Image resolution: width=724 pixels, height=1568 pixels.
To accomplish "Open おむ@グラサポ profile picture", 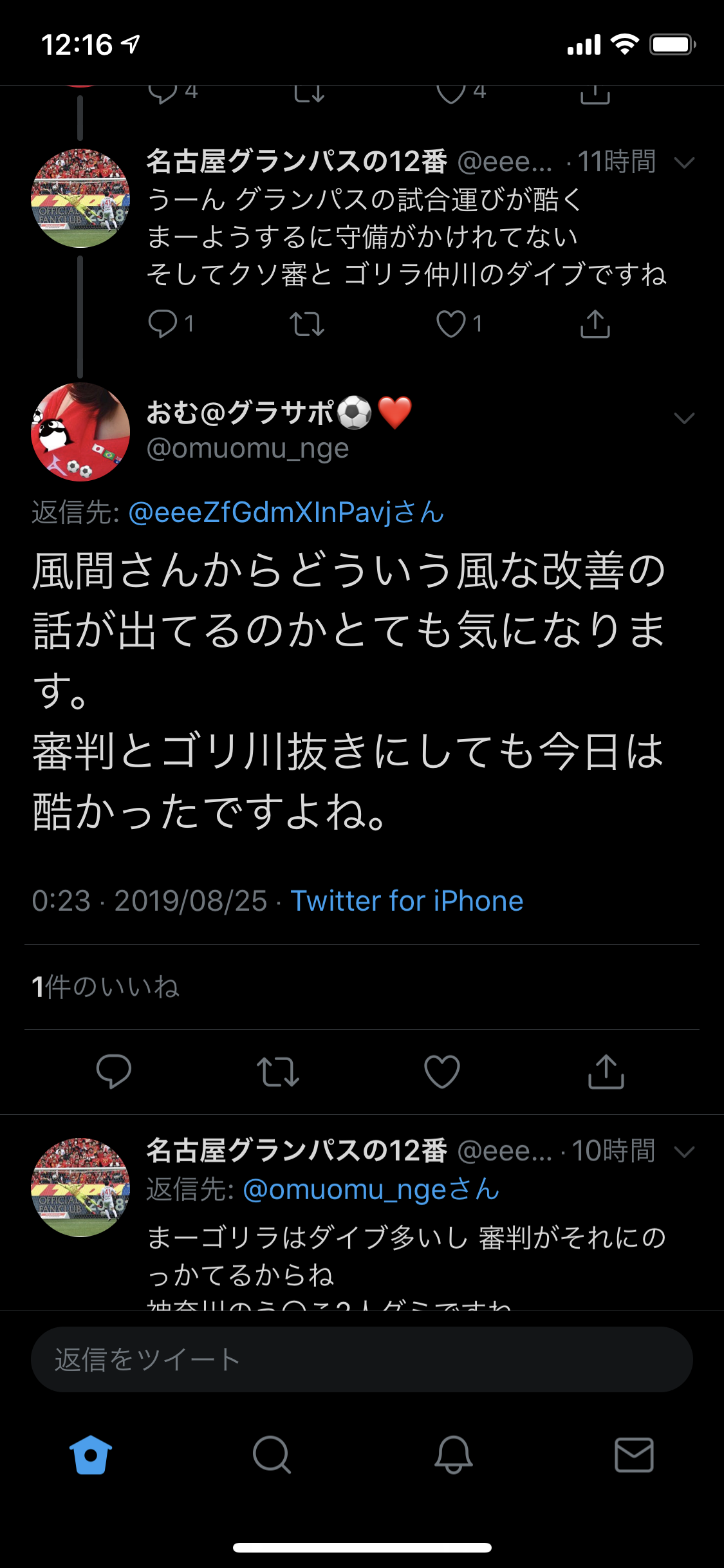I will 80,431.
